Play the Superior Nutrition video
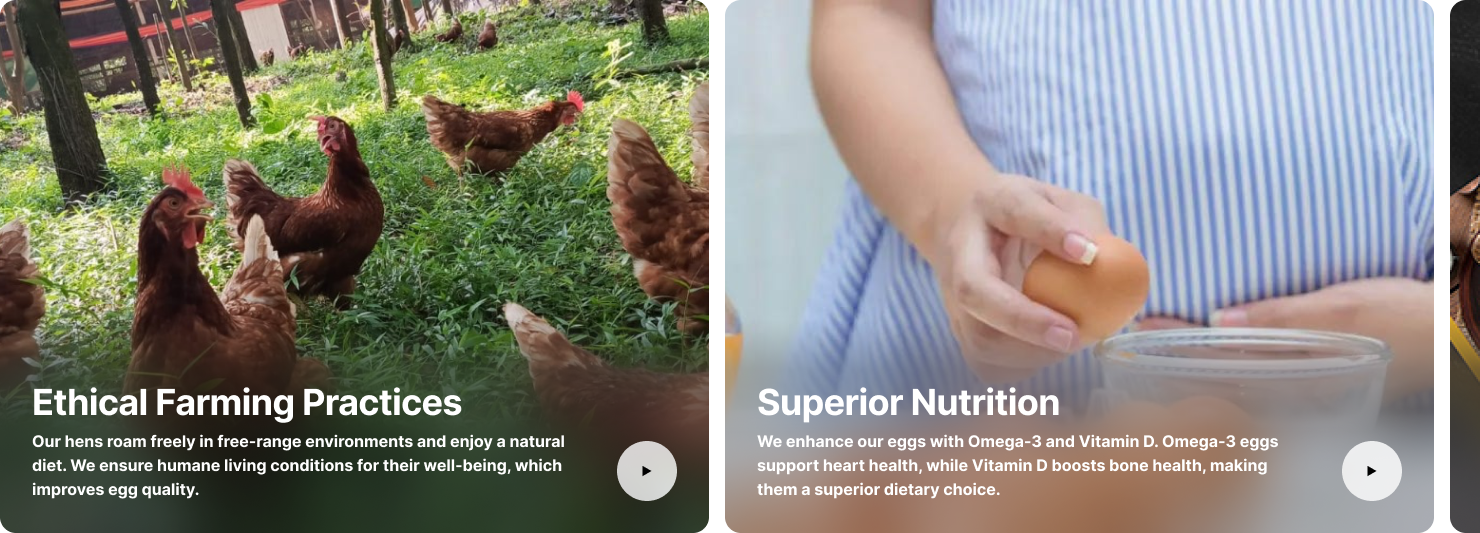This screenshot has height=533, width=1480. coord(1371,471)
